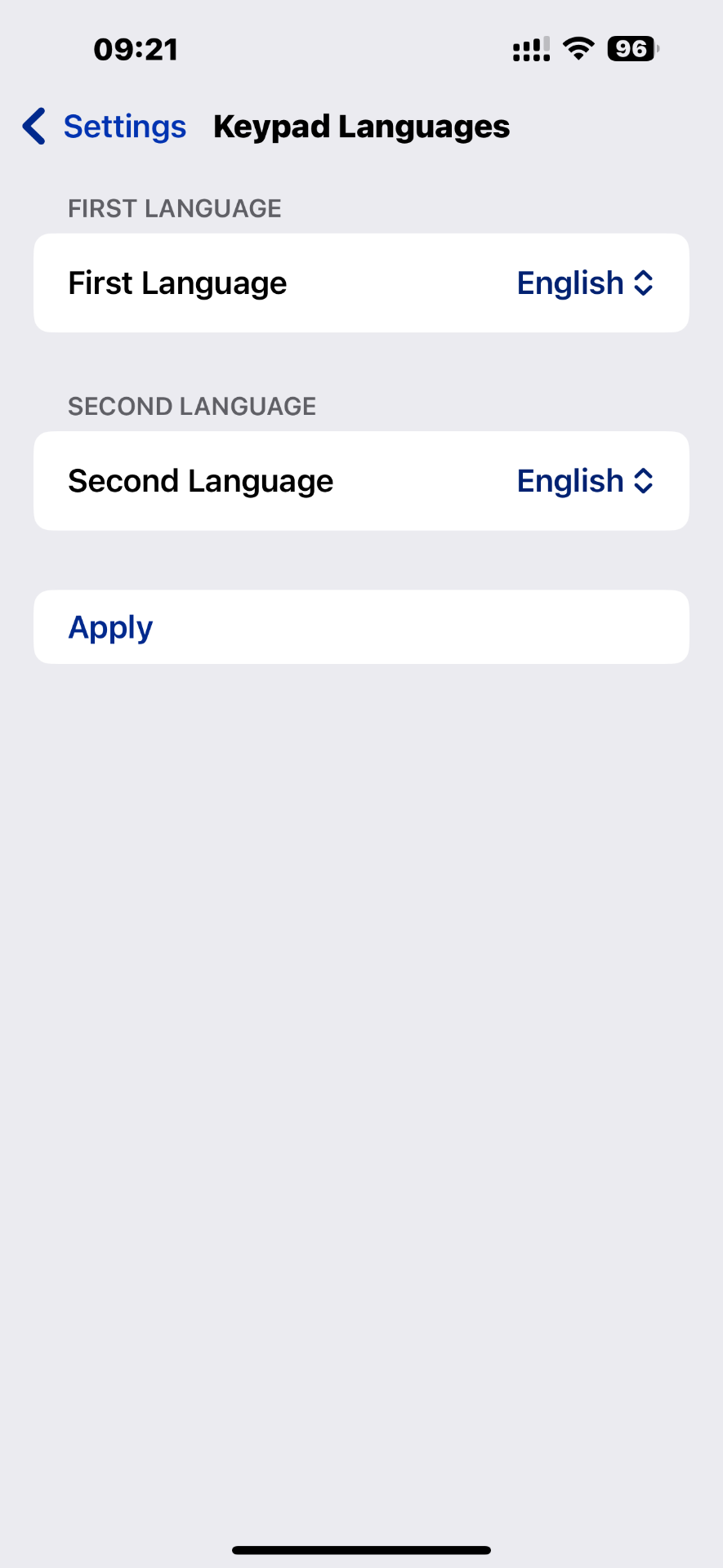Go back using the Settings link

pos(124,127)
